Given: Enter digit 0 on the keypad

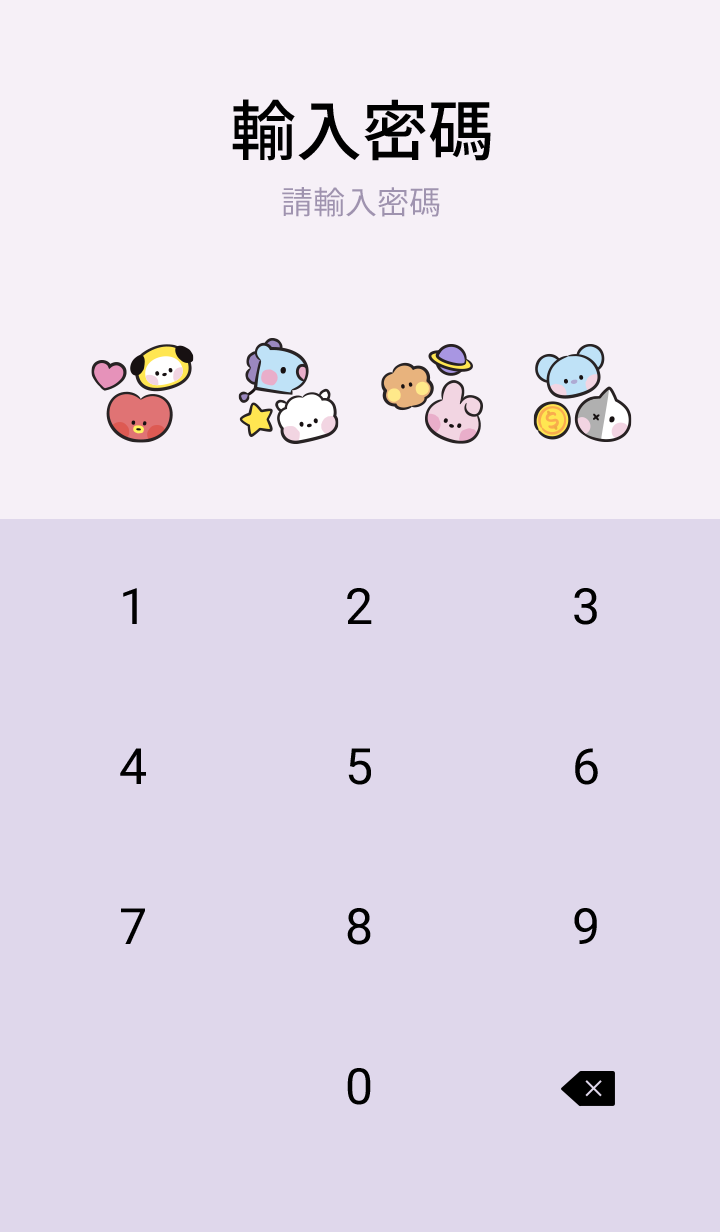Looking at the screenshot, I should (359, 1087).
